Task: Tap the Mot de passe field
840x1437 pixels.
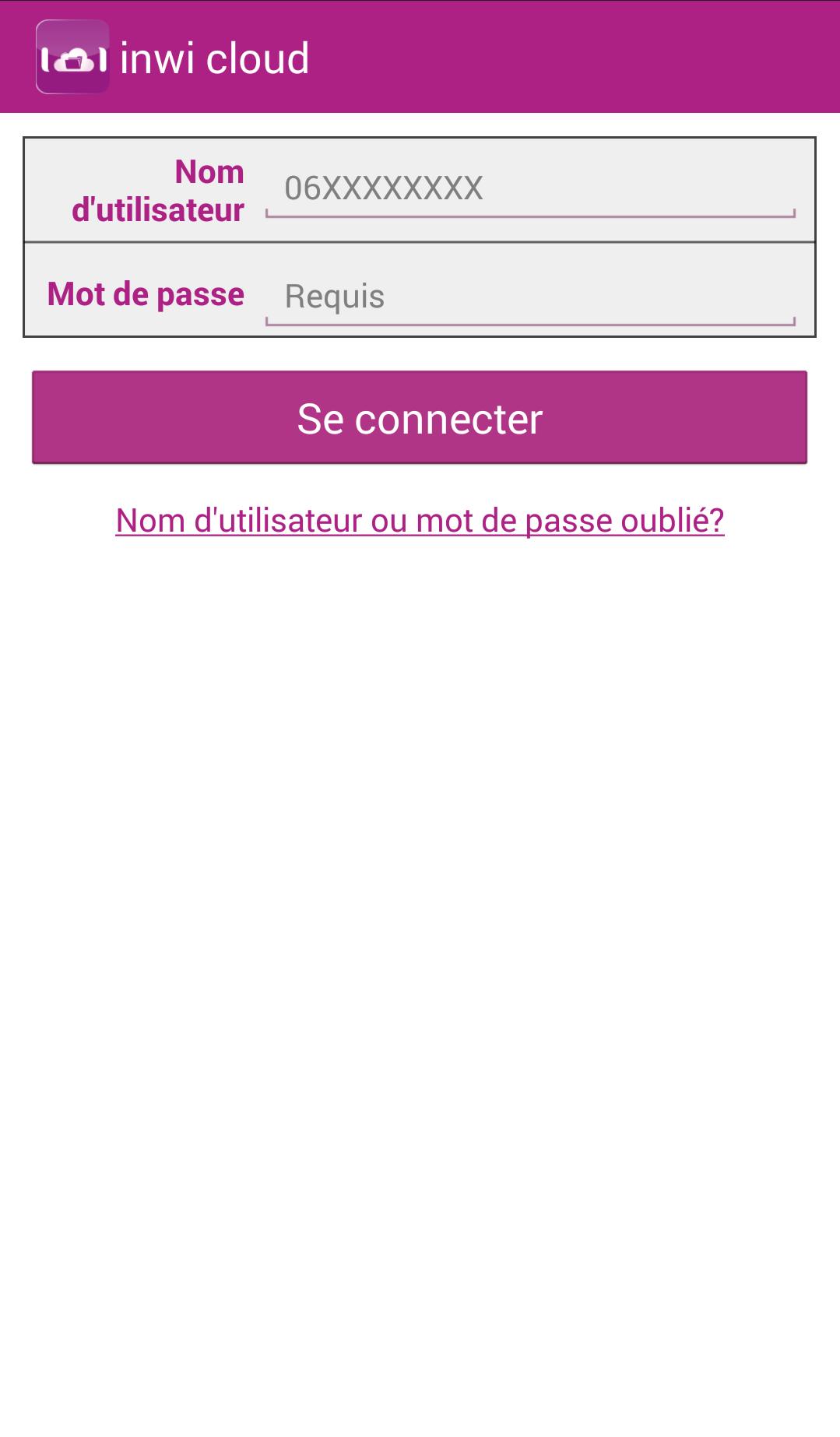Action: click(529, 297)
